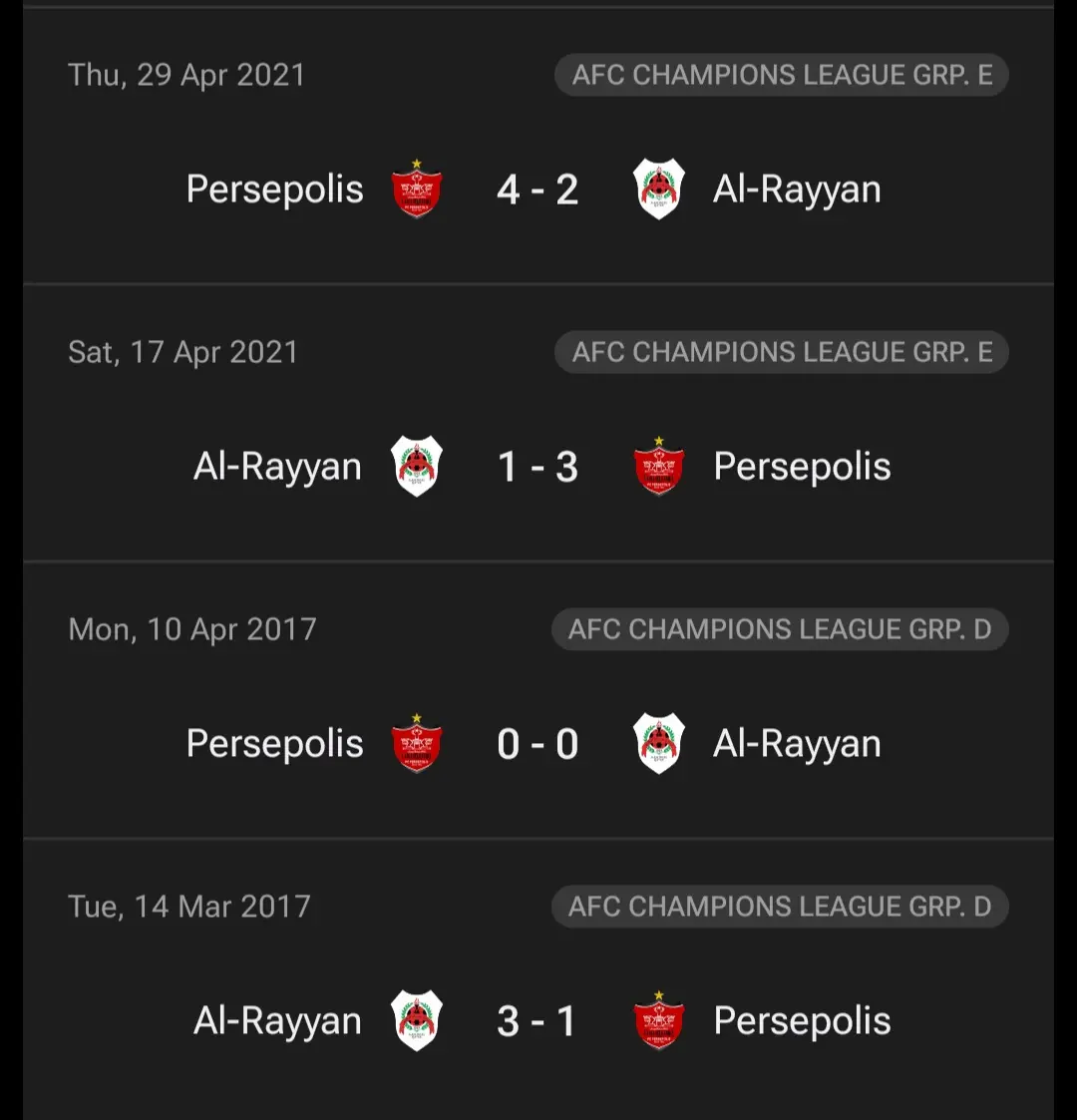Click the date Tue, 14 Mar 2017
This screenshot has height=1120, width=1077.
183,907
